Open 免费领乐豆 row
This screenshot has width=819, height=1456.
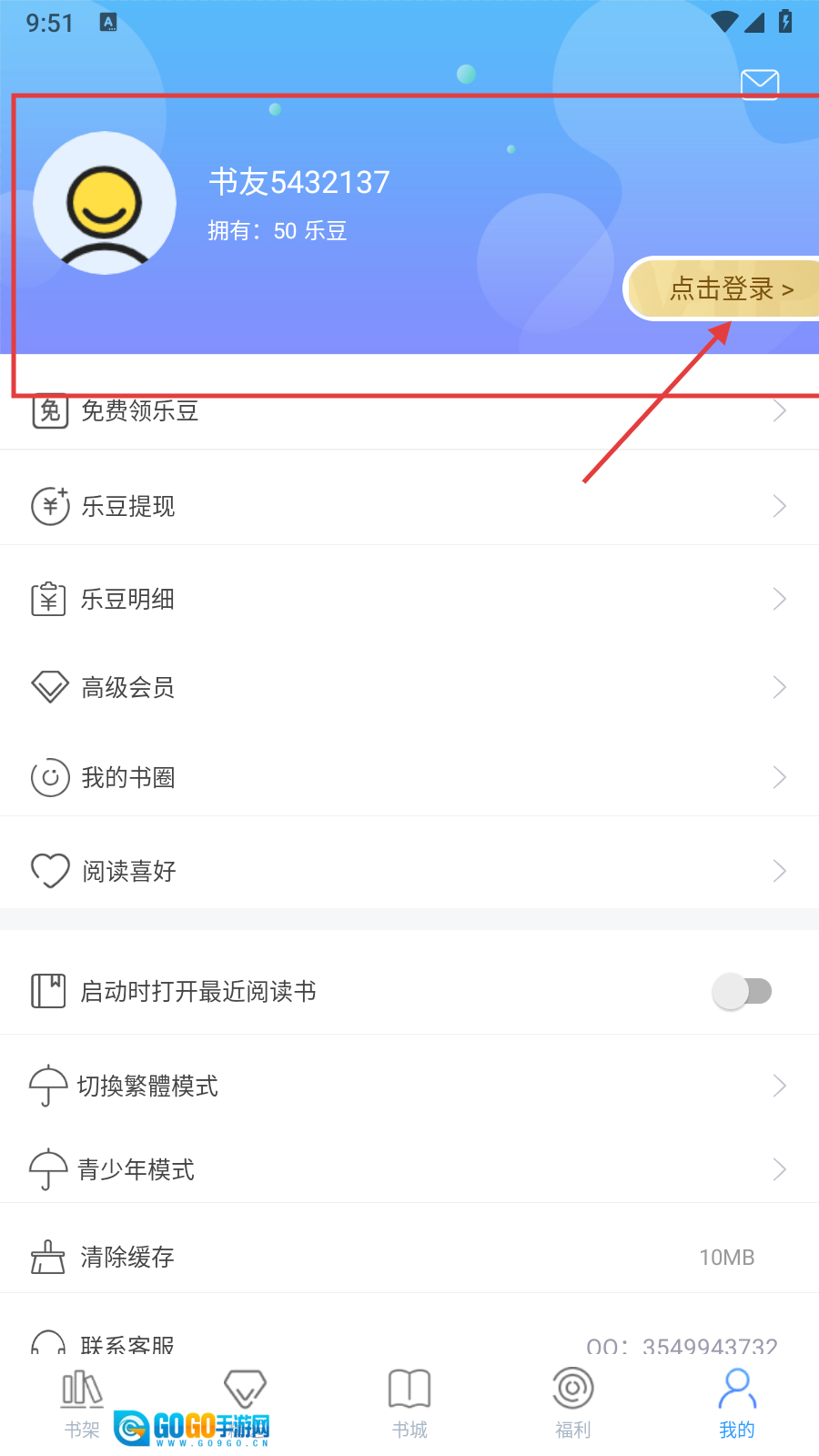point(409,412)
